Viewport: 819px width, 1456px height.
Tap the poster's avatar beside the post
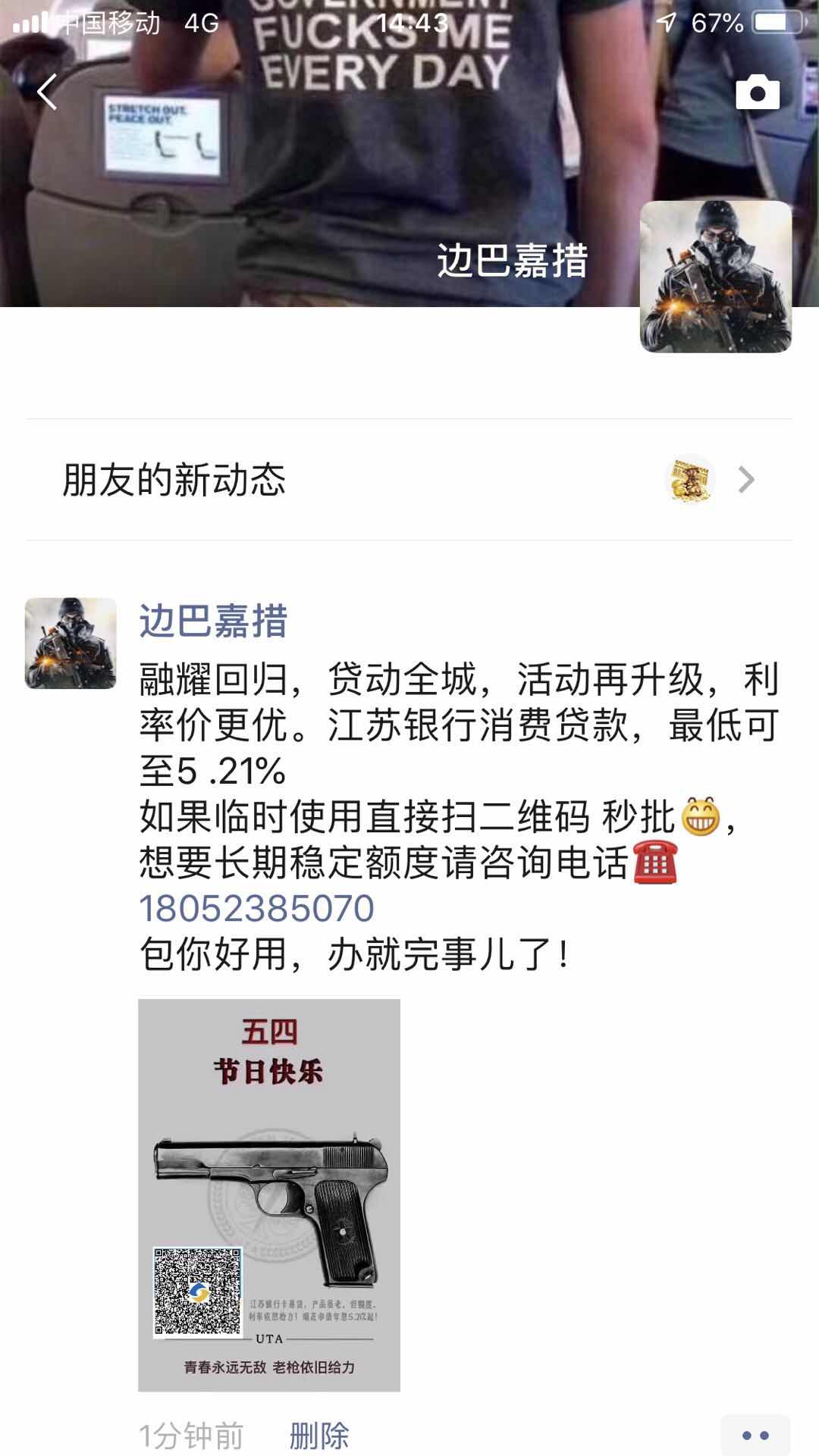[x=71, y=643]
